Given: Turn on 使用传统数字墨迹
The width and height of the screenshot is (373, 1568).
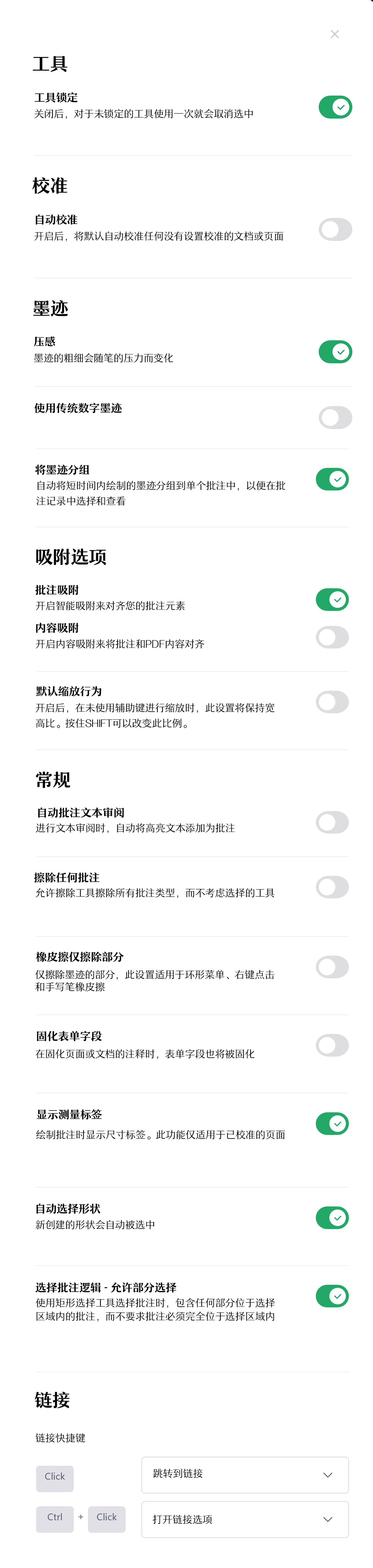Looking at the screenshot, I should tap(335, 418).
